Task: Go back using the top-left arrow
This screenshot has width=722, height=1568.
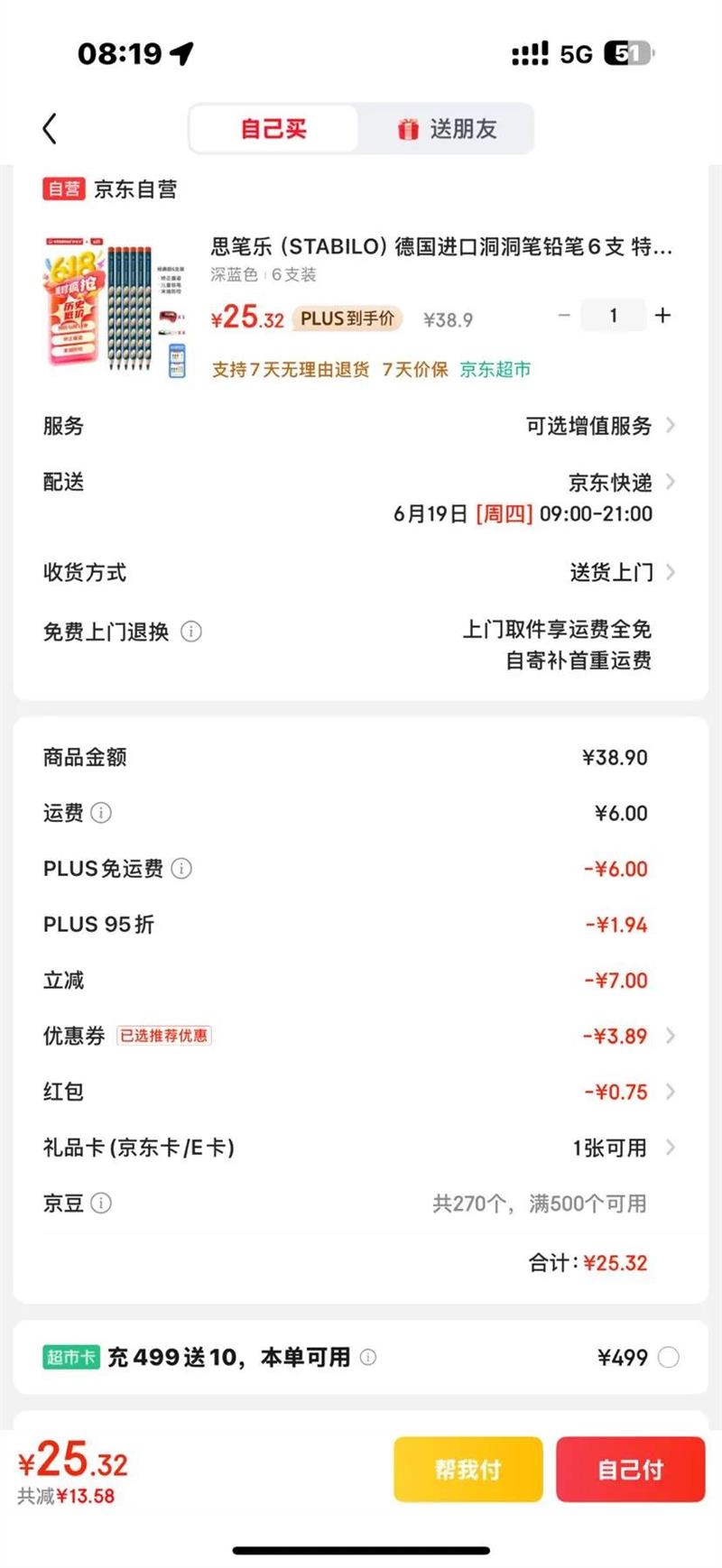Action: (x=50, y=129)
